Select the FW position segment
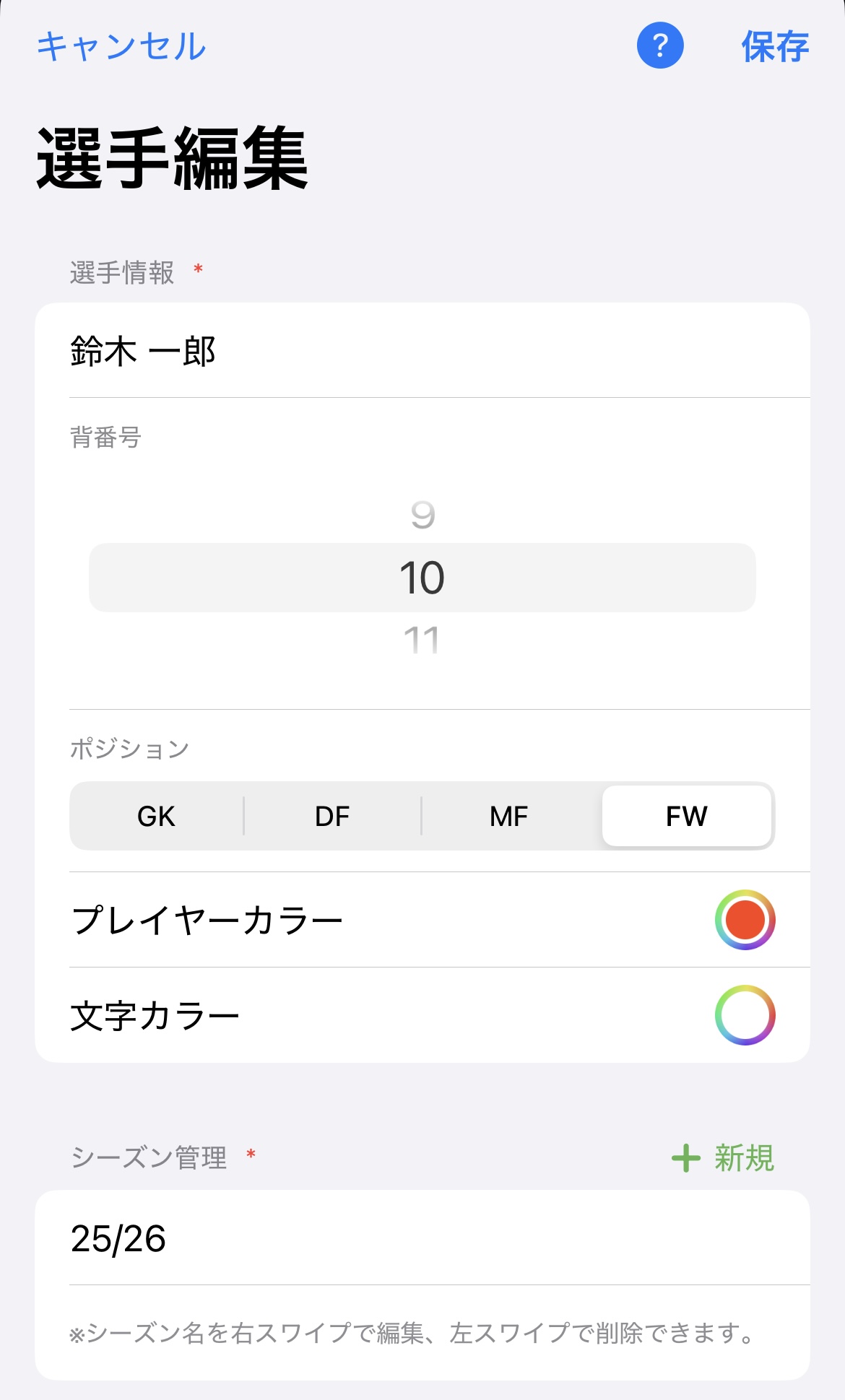The image size is (845, 1400). 687,817
